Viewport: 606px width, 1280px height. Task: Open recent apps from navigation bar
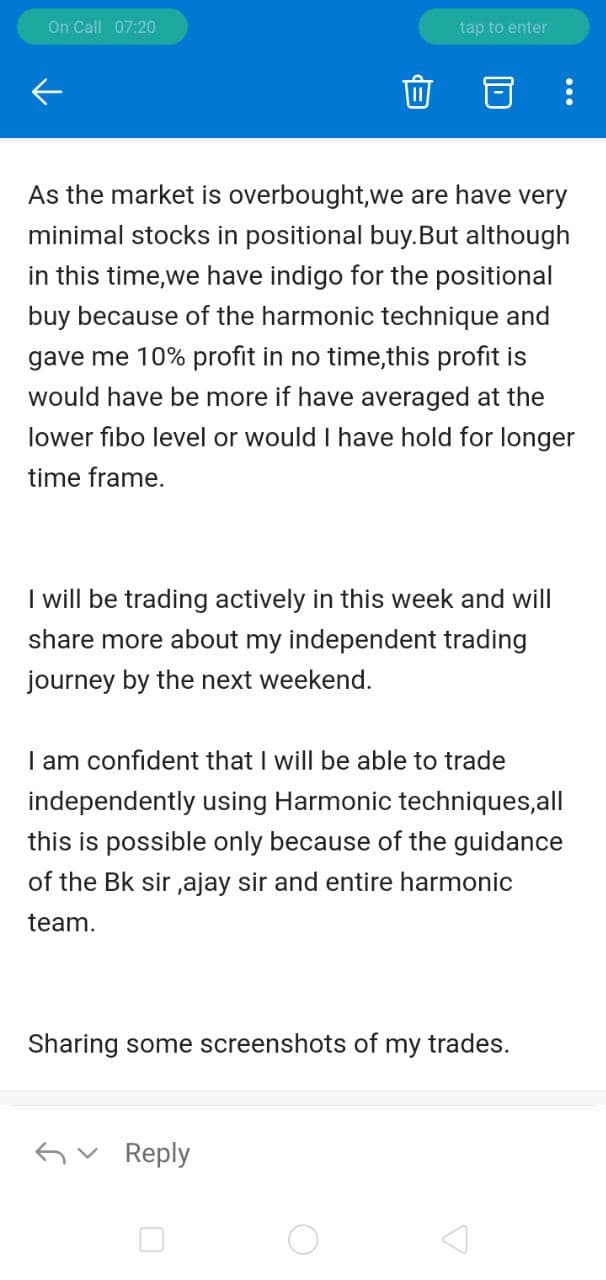151,1240
